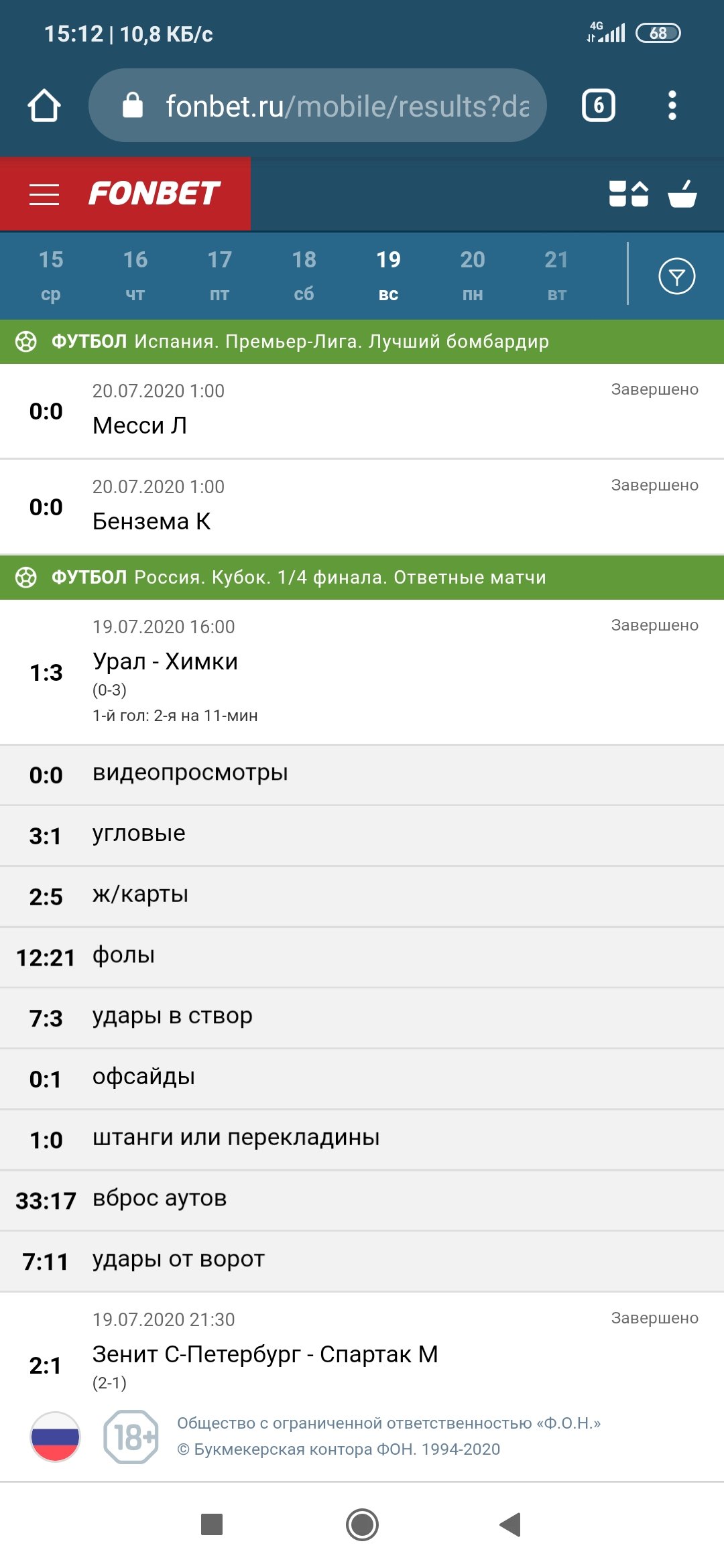Select date 21 вт

pos(556,275)
